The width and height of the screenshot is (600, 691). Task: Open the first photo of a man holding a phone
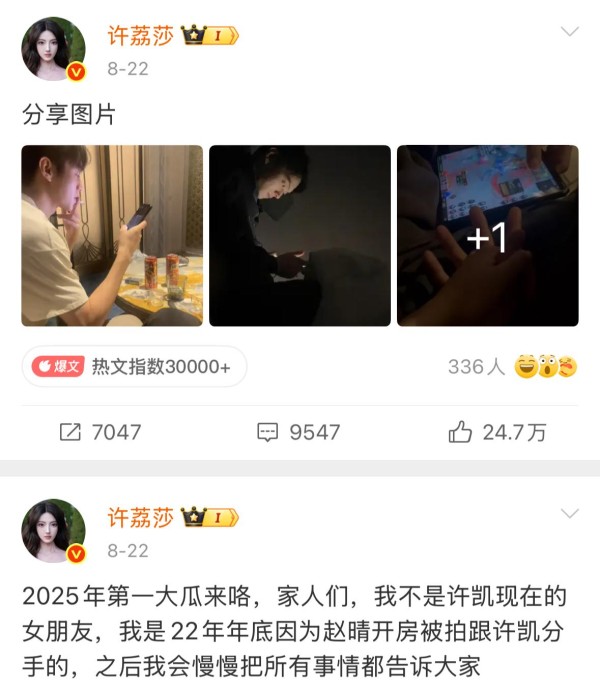click(112, 235)
